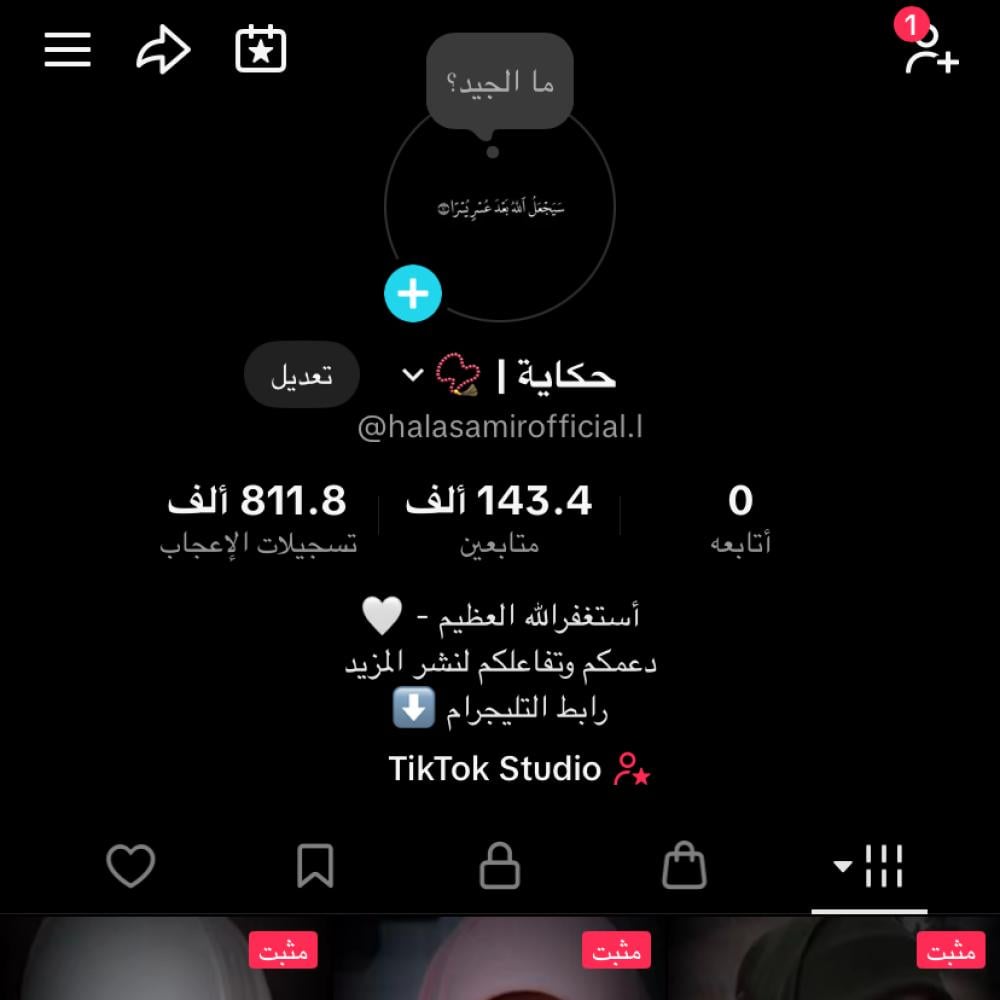Viewport: 1000px width, 1000px height.
Task: Open the hamburger menu
Action: (68, 49)
